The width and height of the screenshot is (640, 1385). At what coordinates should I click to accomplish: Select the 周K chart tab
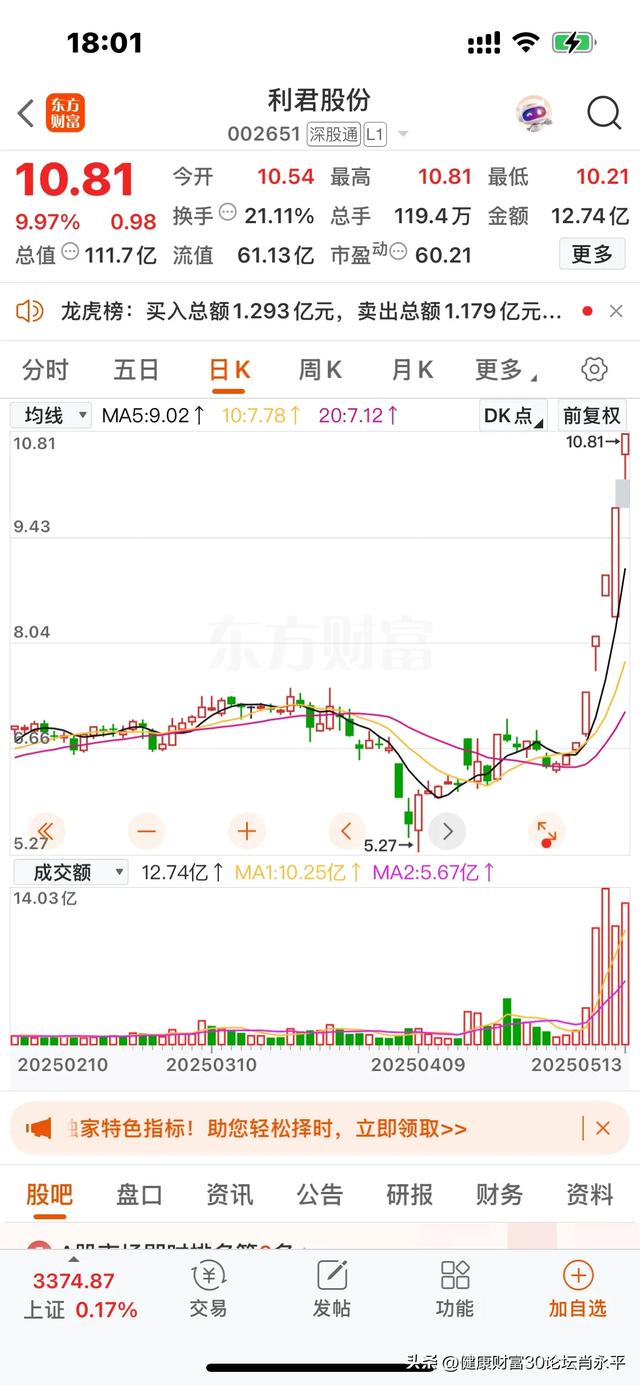click(320, 370)
